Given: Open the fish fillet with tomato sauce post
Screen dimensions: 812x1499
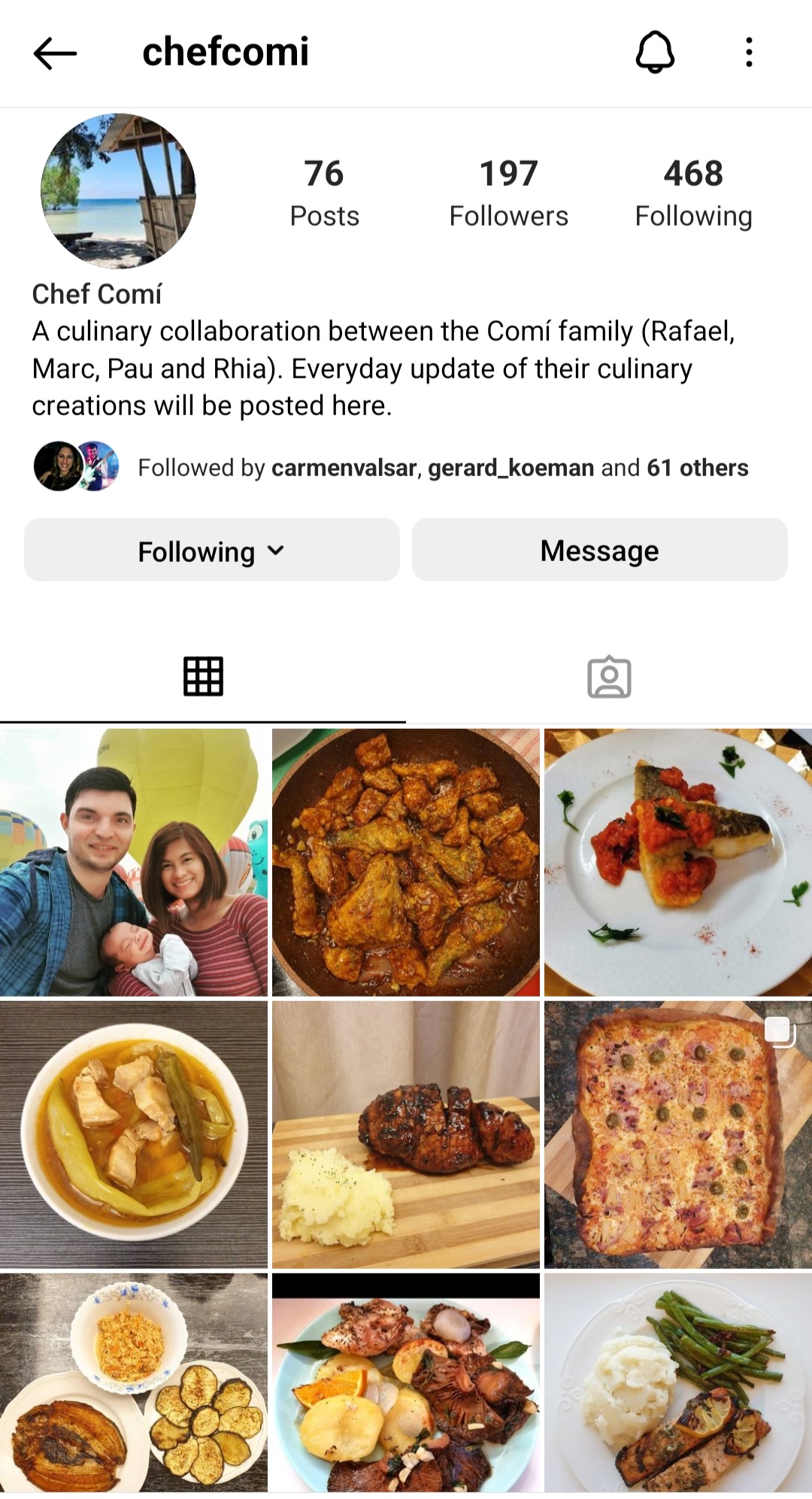Looking at the screenshot, I should pyautogui.click(x=678, y=862).
